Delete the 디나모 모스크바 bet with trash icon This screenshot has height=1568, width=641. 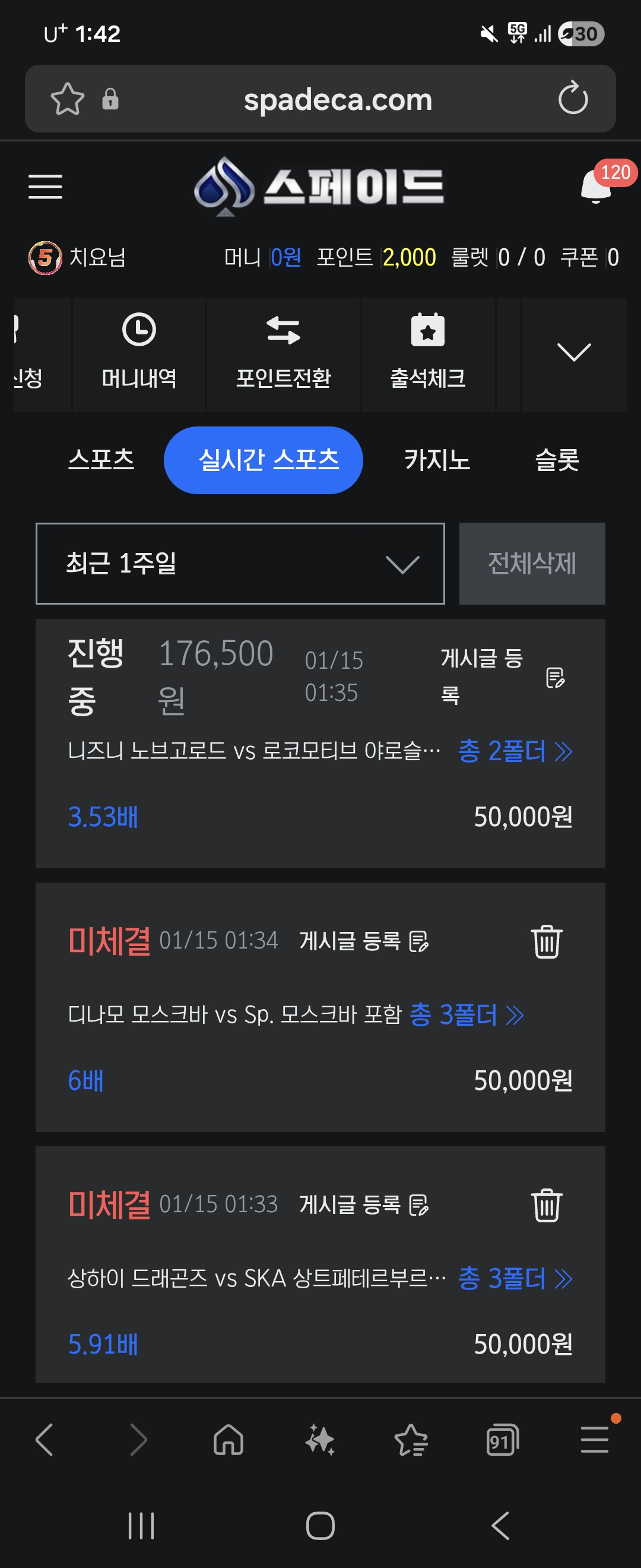pos(546,941)
